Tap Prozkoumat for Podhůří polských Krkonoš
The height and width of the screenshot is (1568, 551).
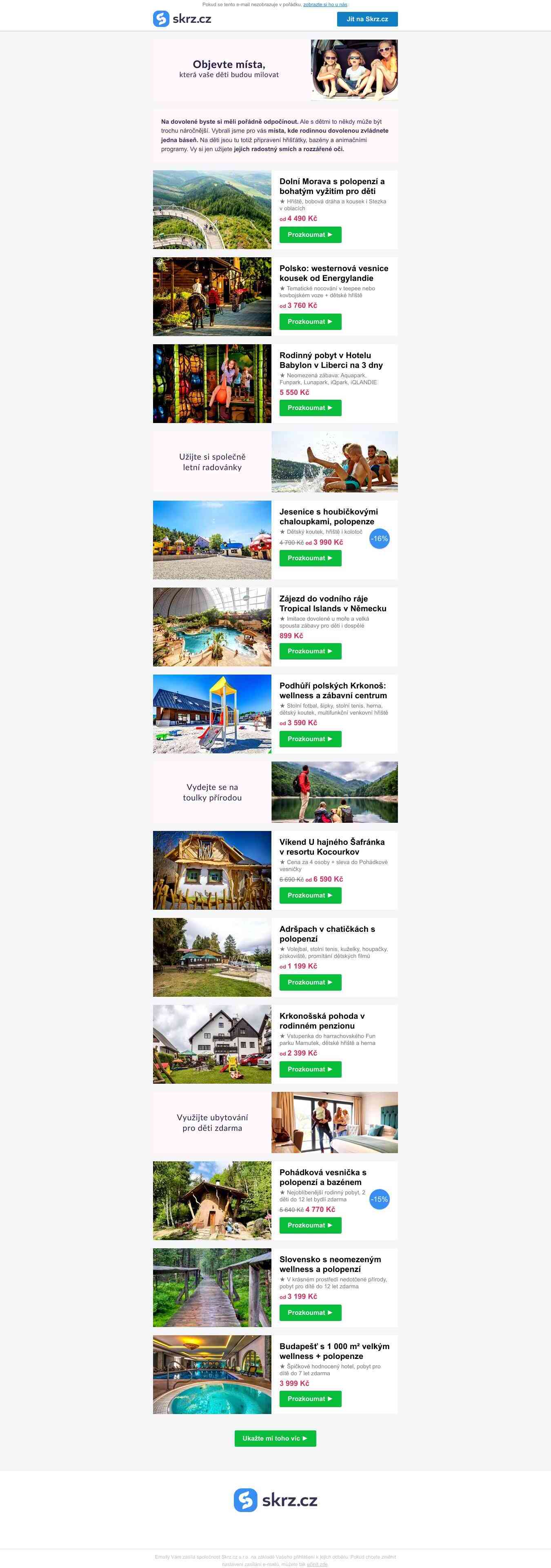[310, 739]
